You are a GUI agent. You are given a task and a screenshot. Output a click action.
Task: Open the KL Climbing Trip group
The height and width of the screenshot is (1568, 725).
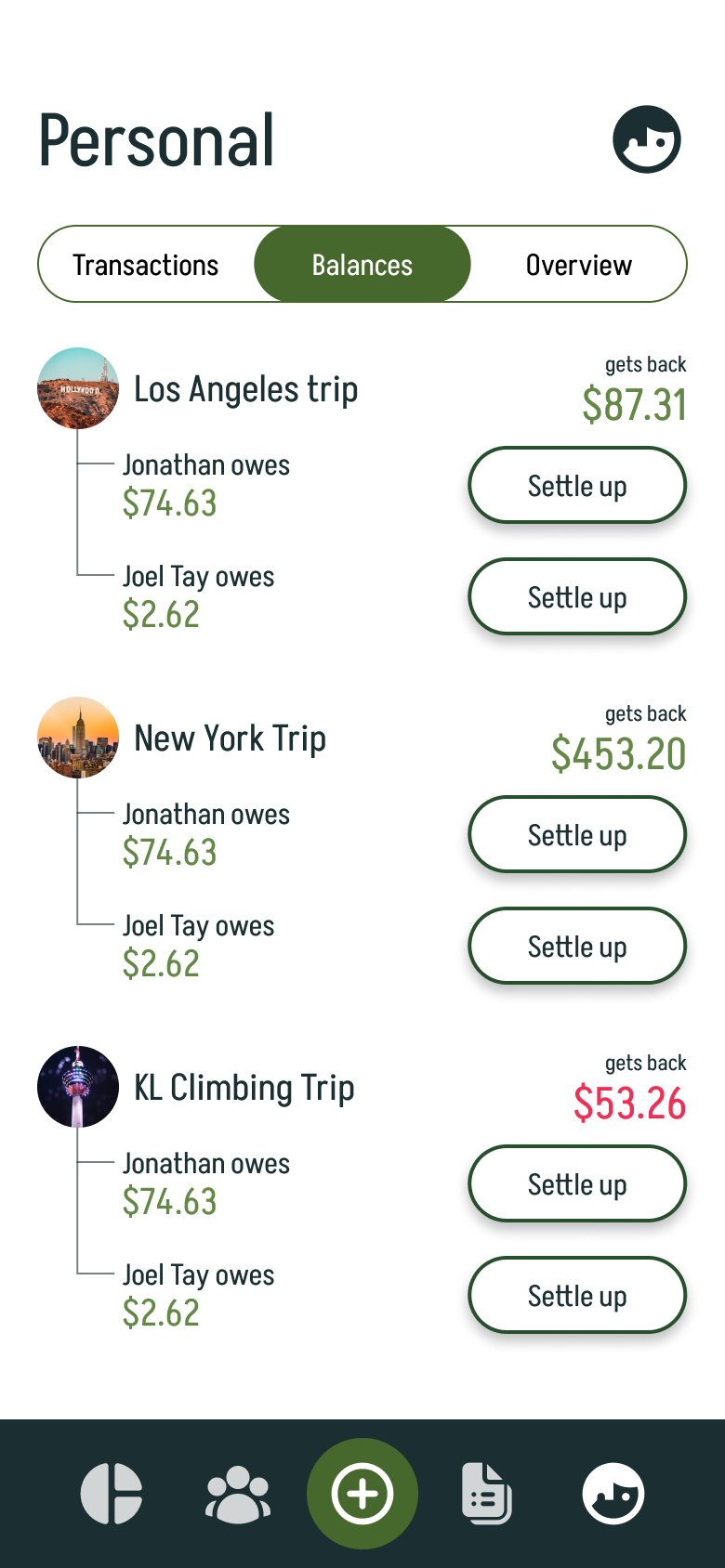(x=244, y=1088)
